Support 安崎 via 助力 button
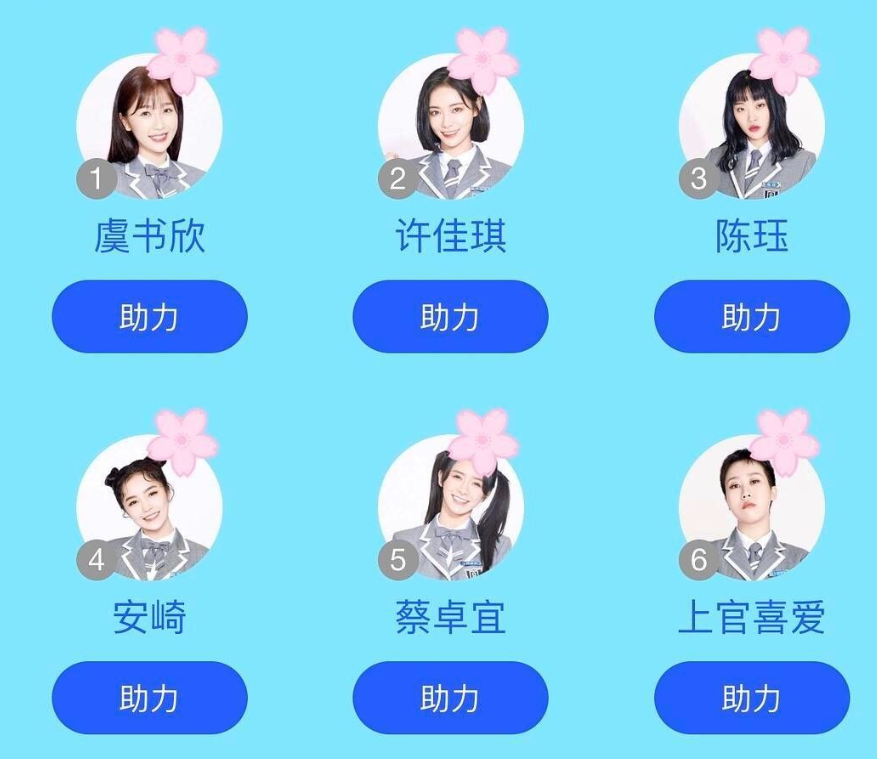 point(149,698)
